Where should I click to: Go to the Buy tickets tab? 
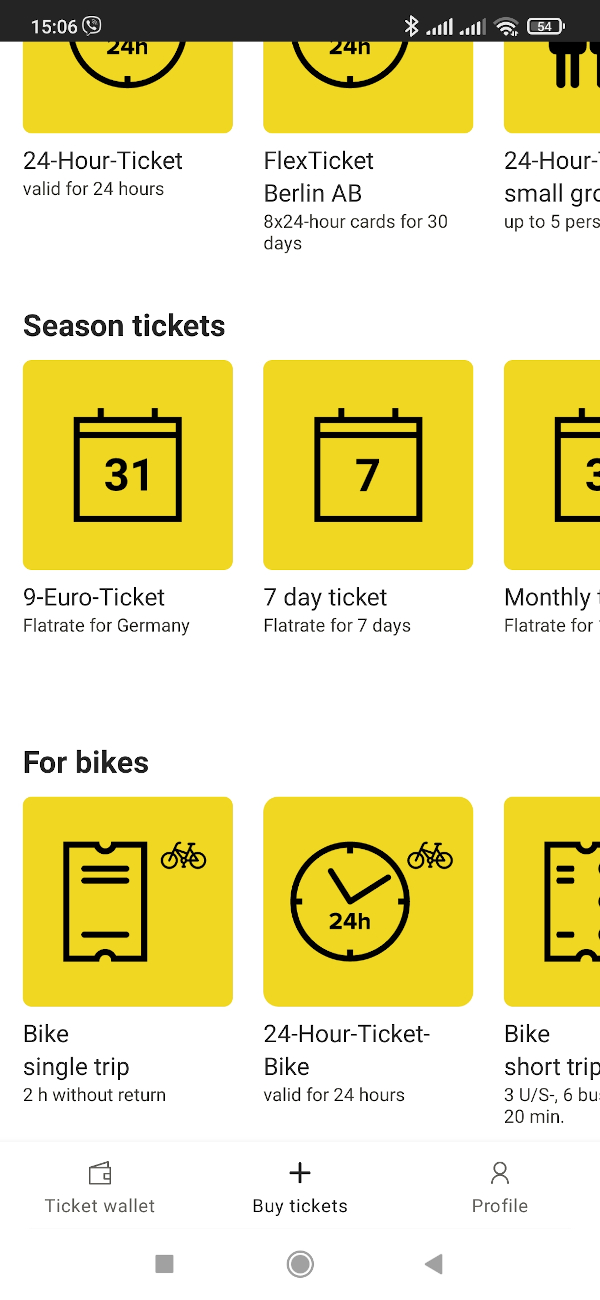(300, 1187)
